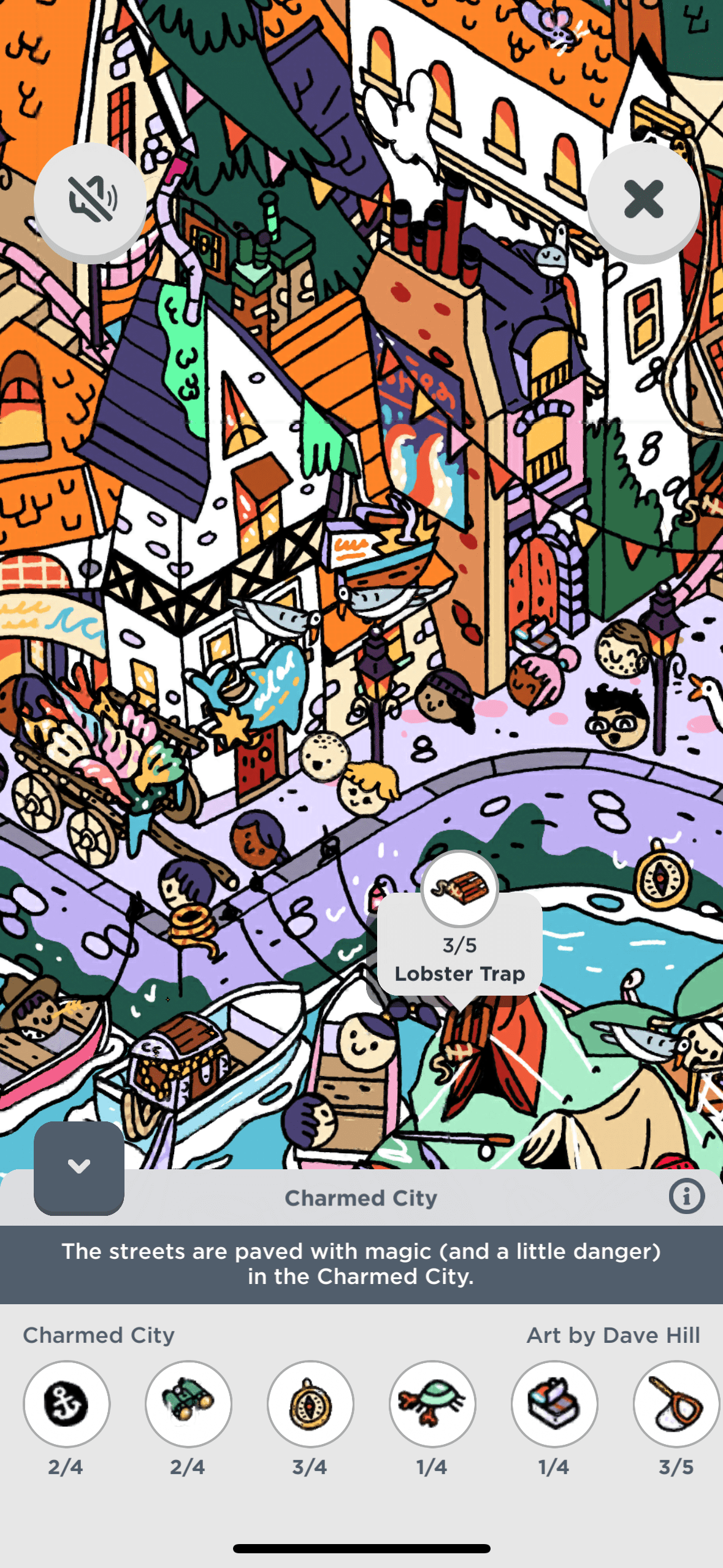Screen dimensions: 723x1568
Task: Open the info icon for Charmed City
Action: [x=686, y=1196]
